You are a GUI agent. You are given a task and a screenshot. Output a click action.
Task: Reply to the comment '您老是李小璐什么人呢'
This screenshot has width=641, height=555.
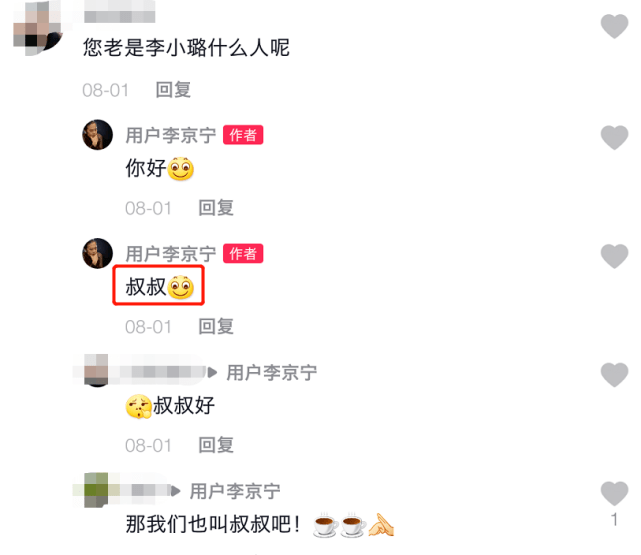pyautogui.click(x=173, y=90)
